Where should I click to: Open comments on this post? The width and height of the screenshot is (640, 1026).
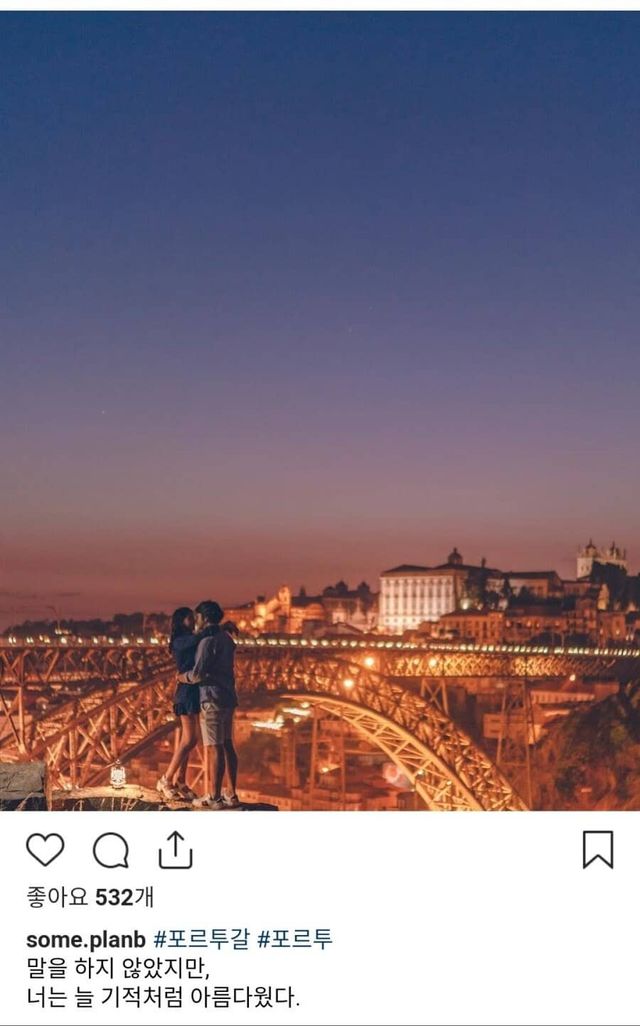111,851
